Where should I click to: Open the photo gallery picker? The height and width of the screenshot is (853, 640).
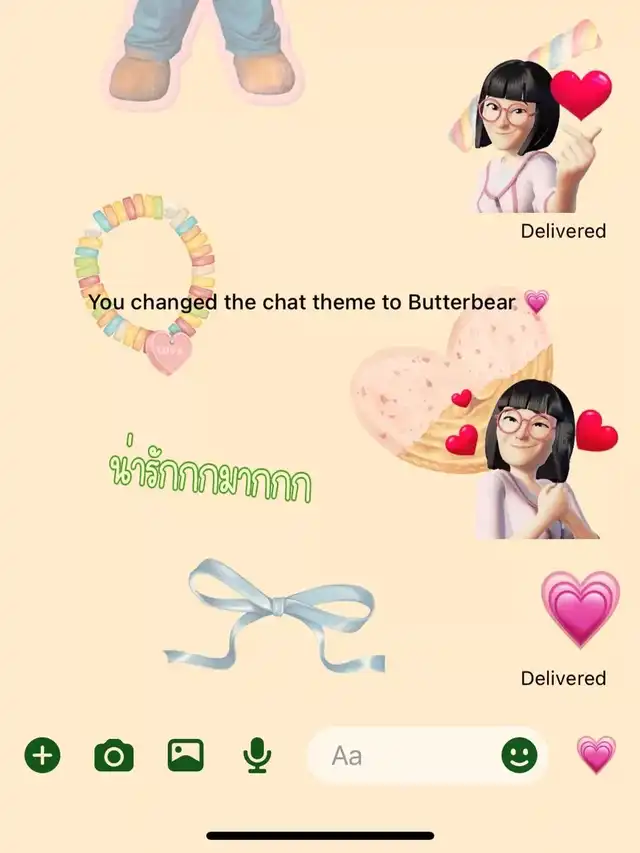186,755
